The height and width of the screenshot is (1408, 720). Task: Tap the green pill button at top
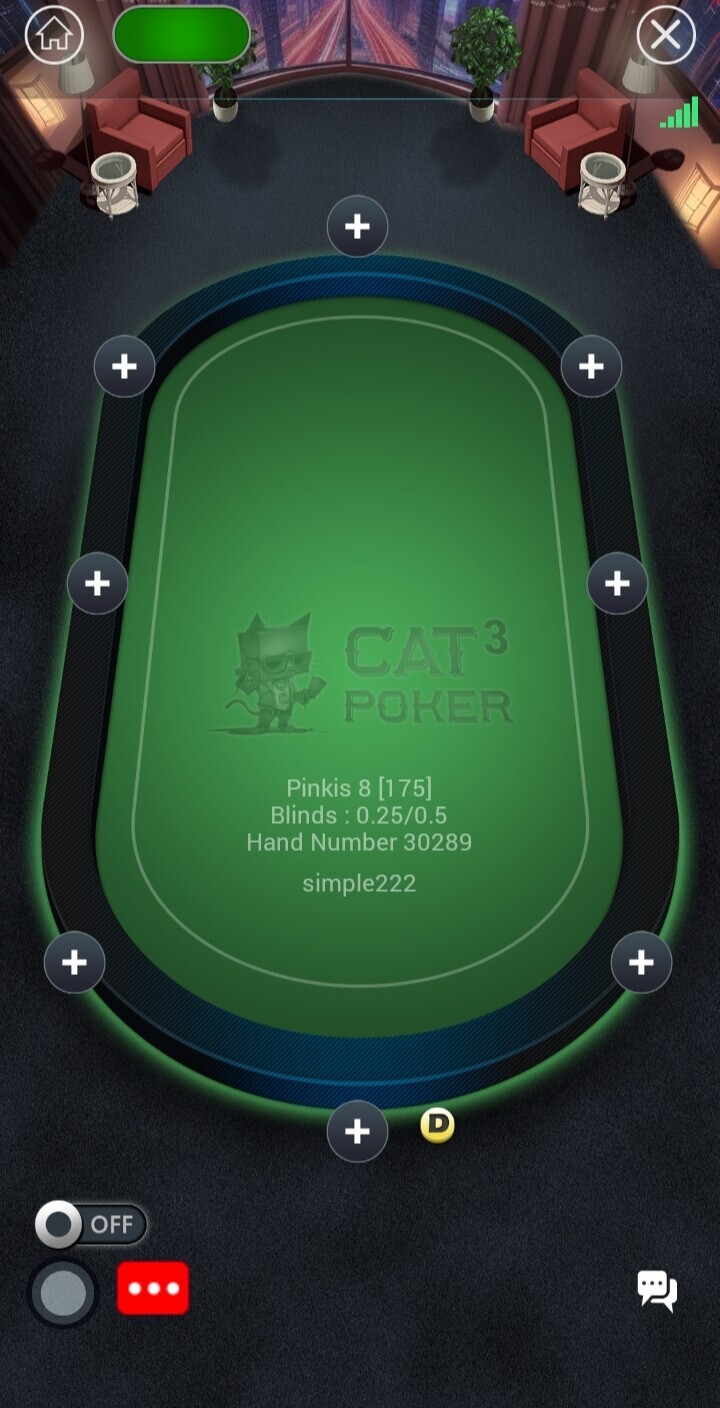pyautogui.click(x=182, y=35)
